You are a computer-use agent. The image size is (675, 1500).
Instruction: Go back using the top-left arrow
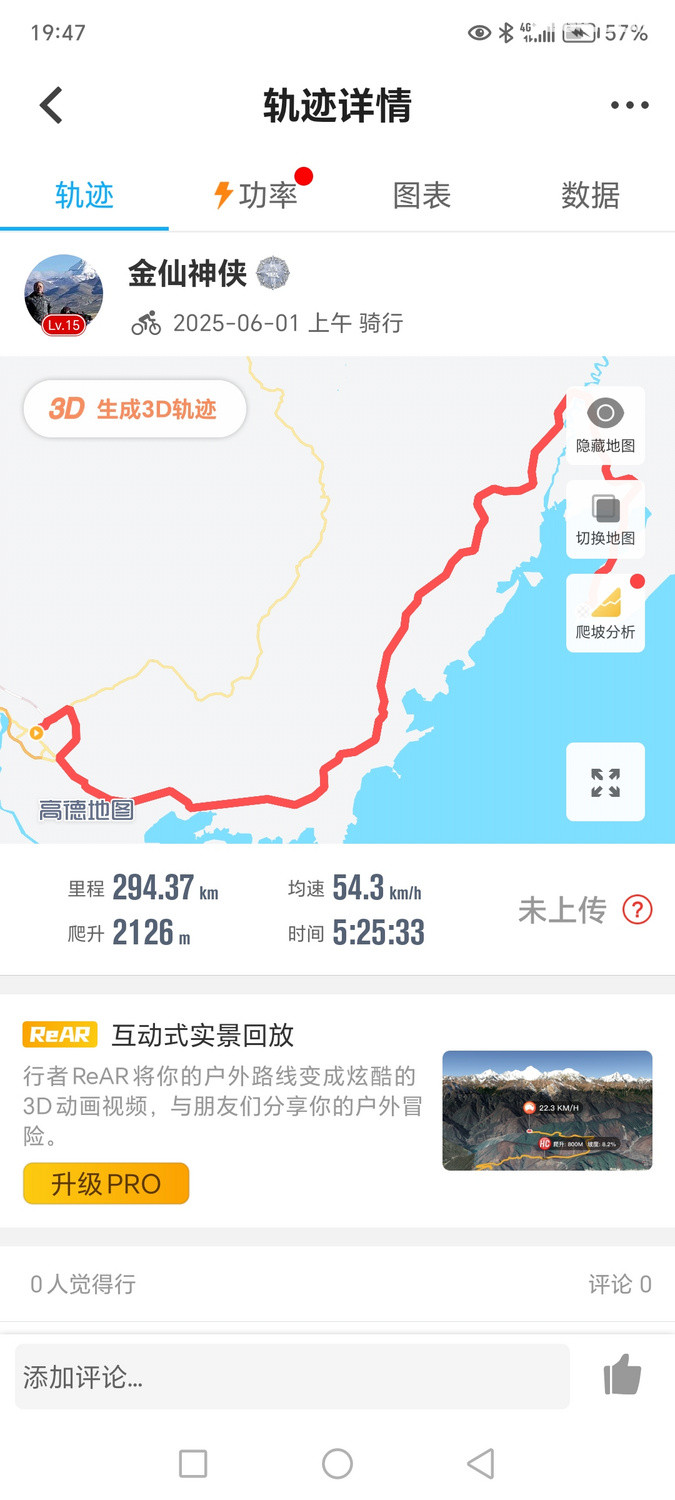51,105
